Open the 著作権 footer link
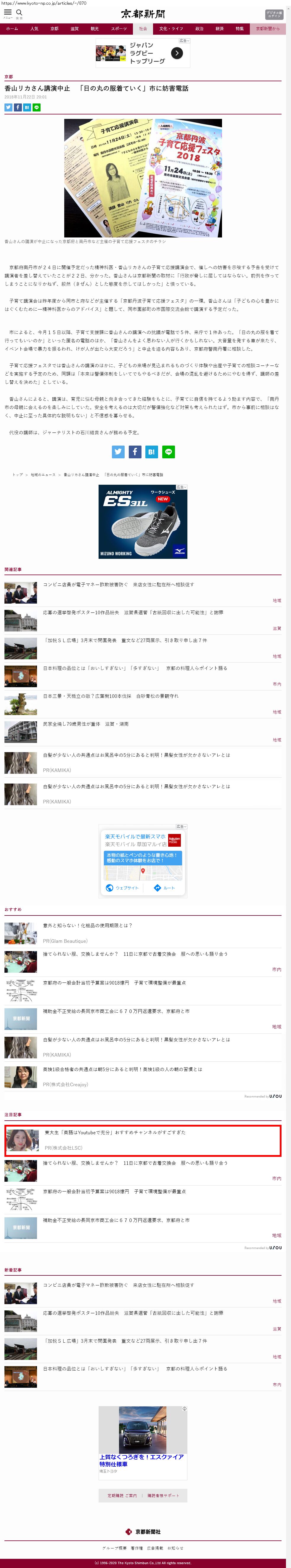This screenshot has height=1568, width=291. (x=137, y=1547)
